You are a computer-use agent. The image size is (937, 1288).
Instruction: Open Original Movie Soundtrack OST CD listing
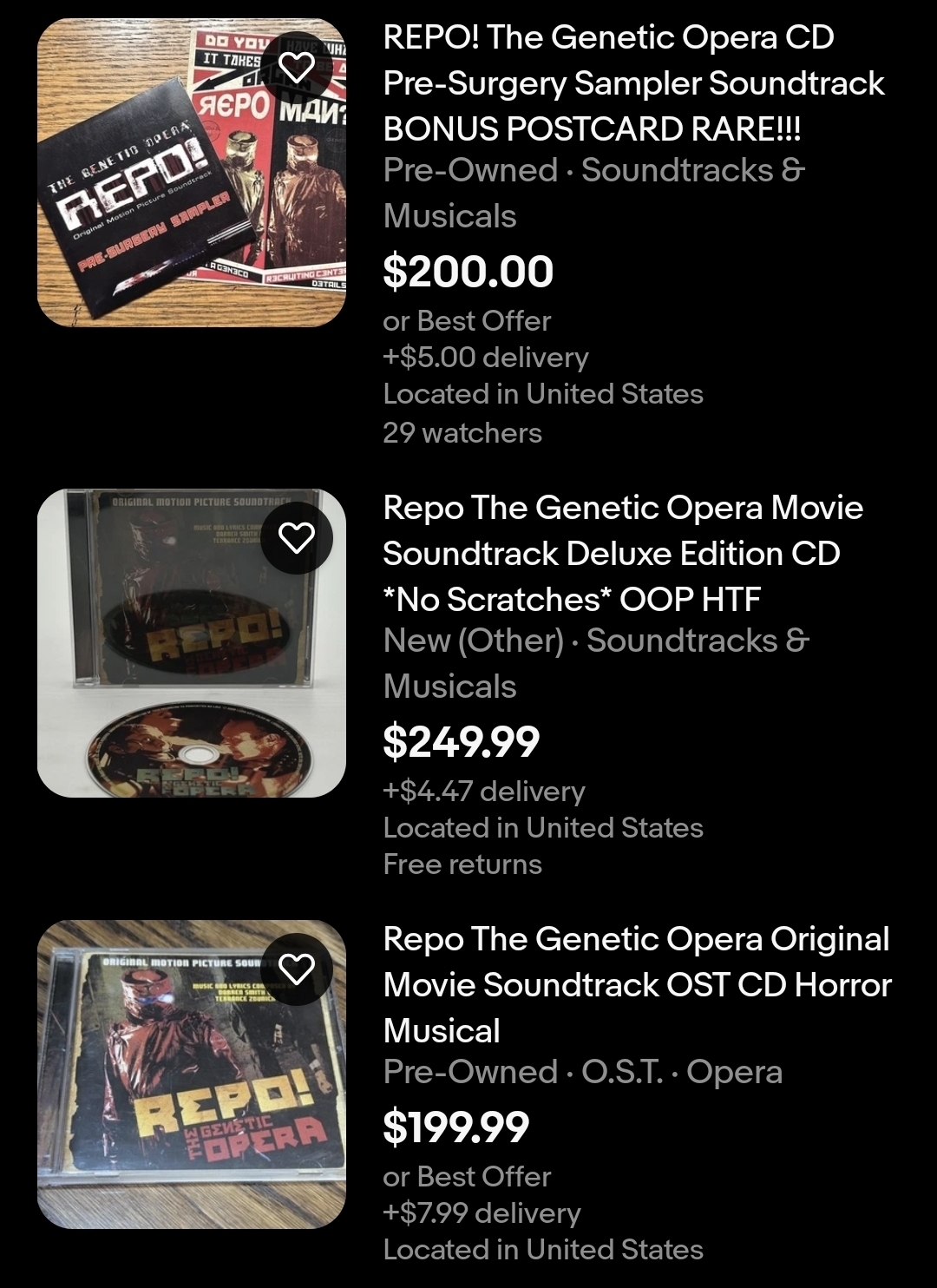tap(636, 984)
